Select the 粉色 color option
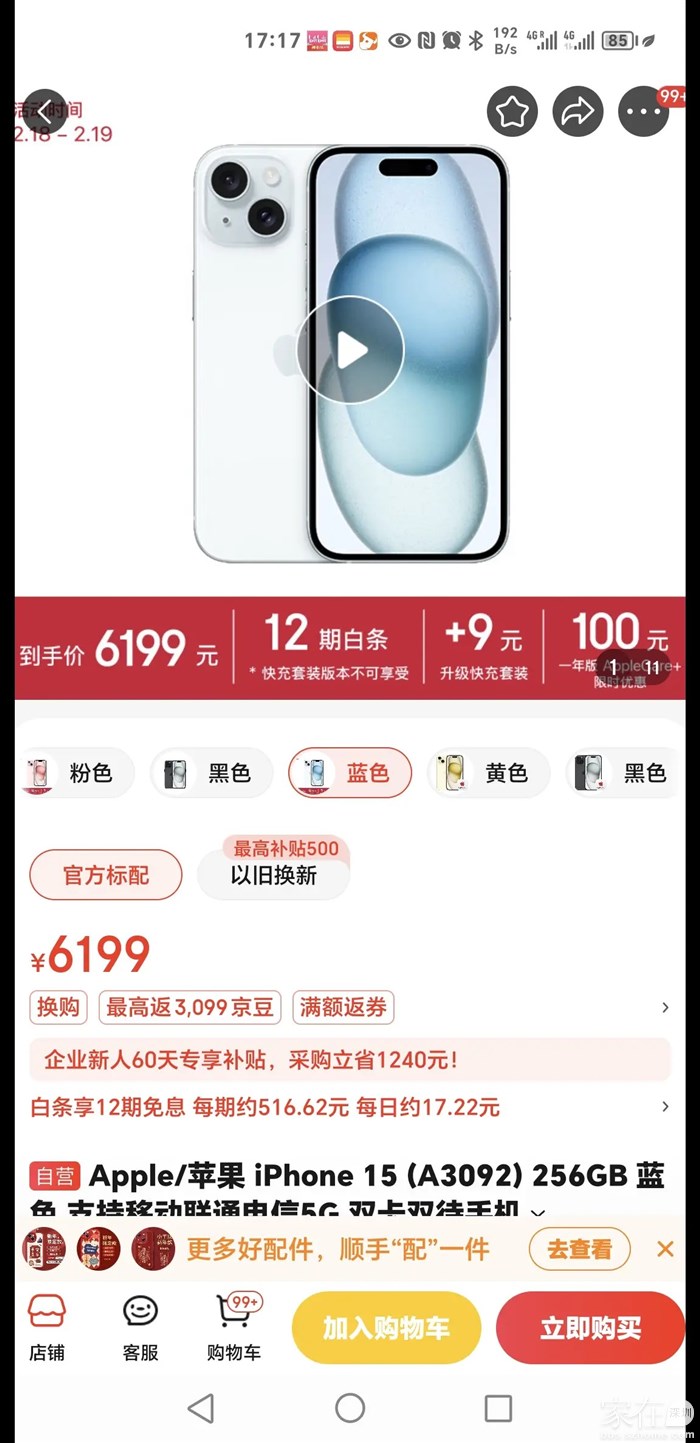Image resolution: width=700 pixels, height=1443 pixels. (76, 773)
